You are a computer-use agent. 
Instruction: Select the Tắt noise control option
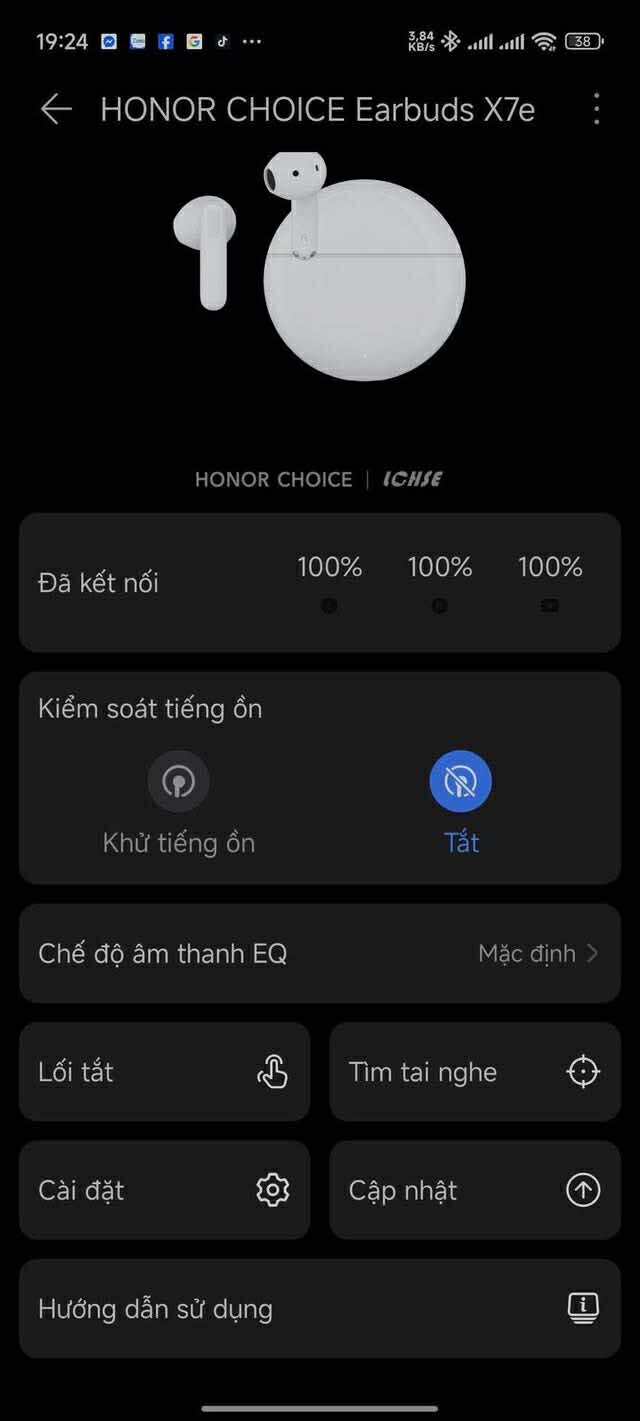pos(460,782)
